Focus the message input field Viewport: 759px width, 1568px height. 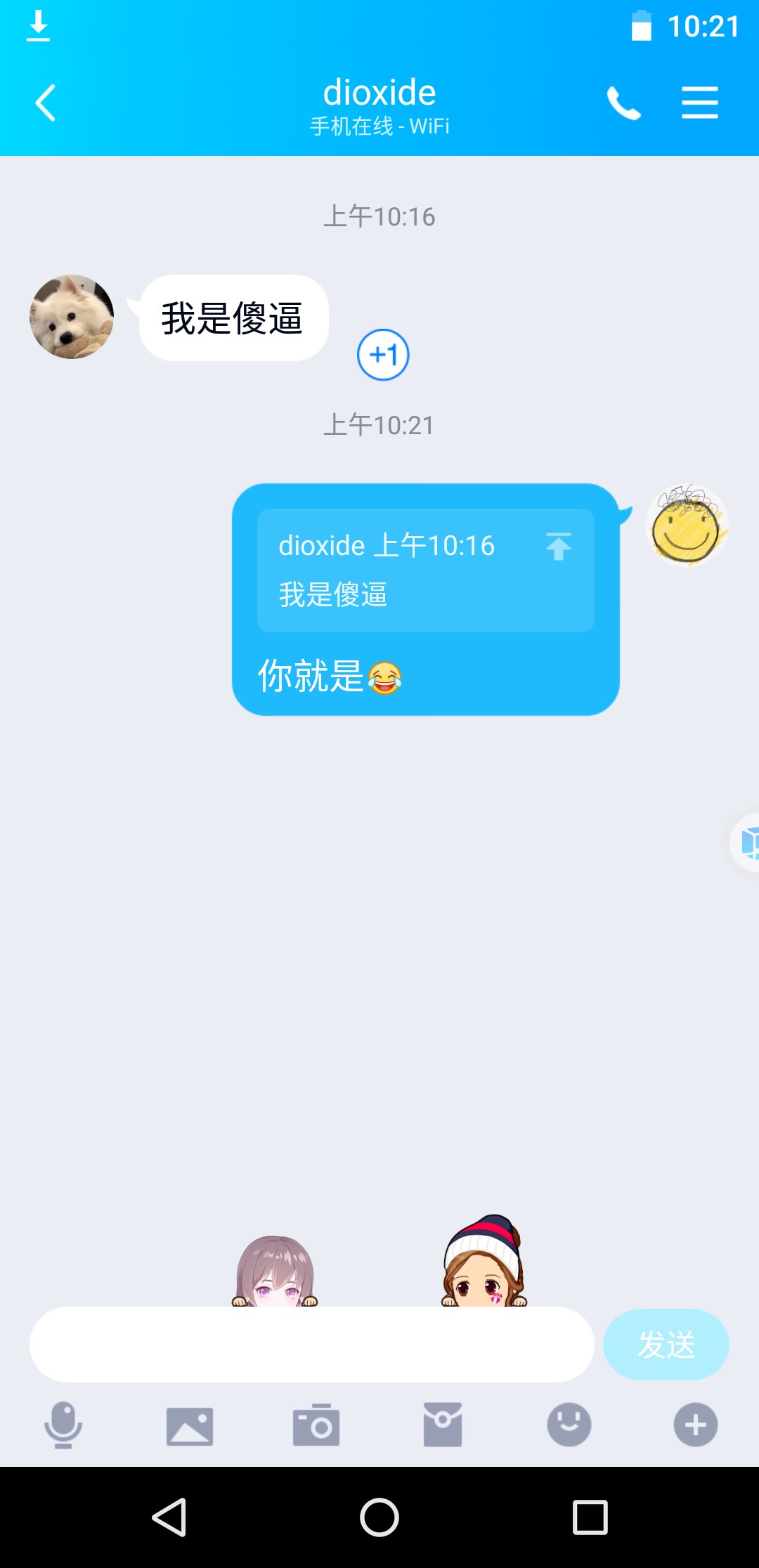coord(311,1345)
